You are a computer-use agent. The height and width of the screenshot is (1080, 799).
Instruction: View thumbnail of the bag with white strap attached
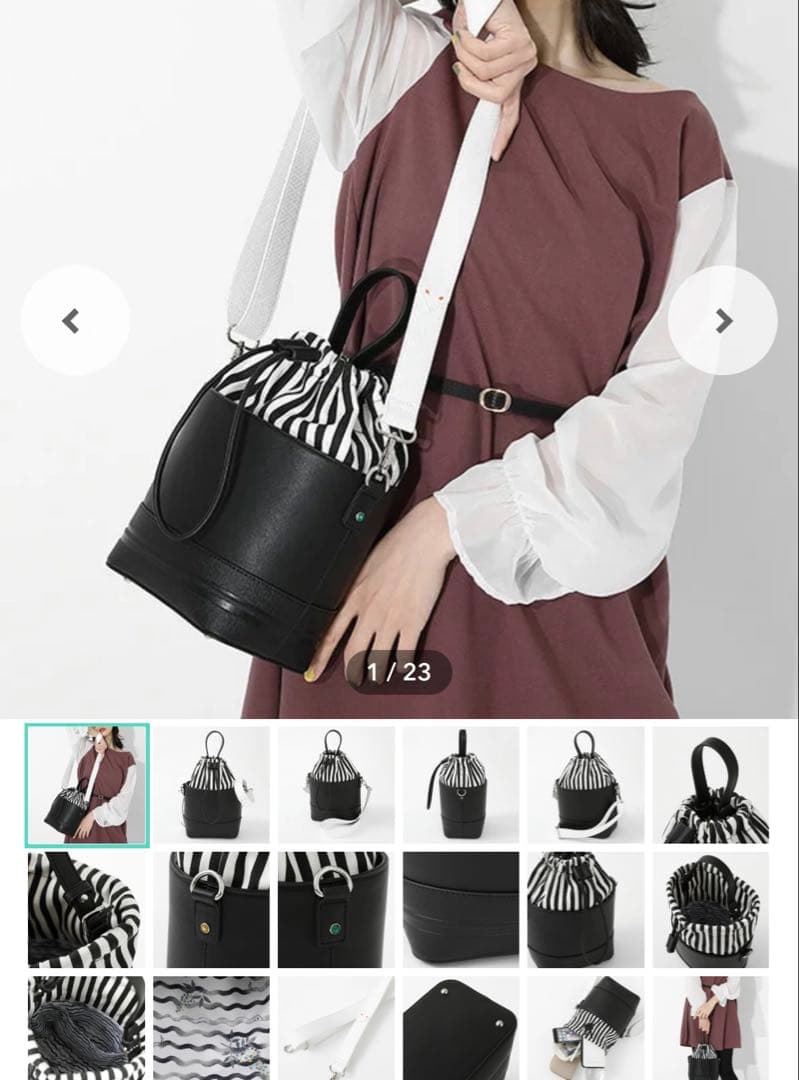(586, 785)
